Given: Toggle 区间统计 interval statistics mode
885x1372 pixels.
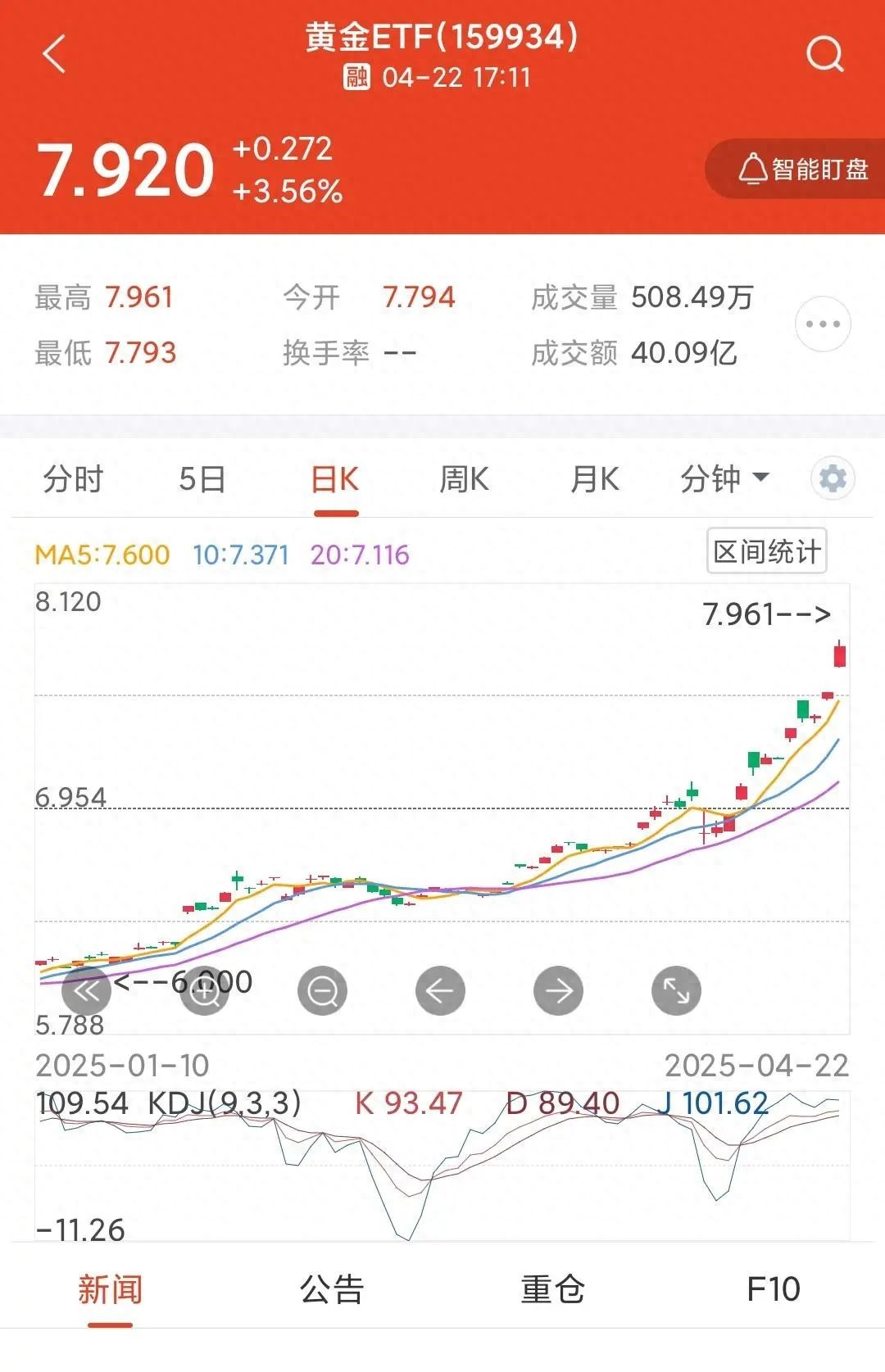Looking at the screenshot, I should (x=766, y=551).
